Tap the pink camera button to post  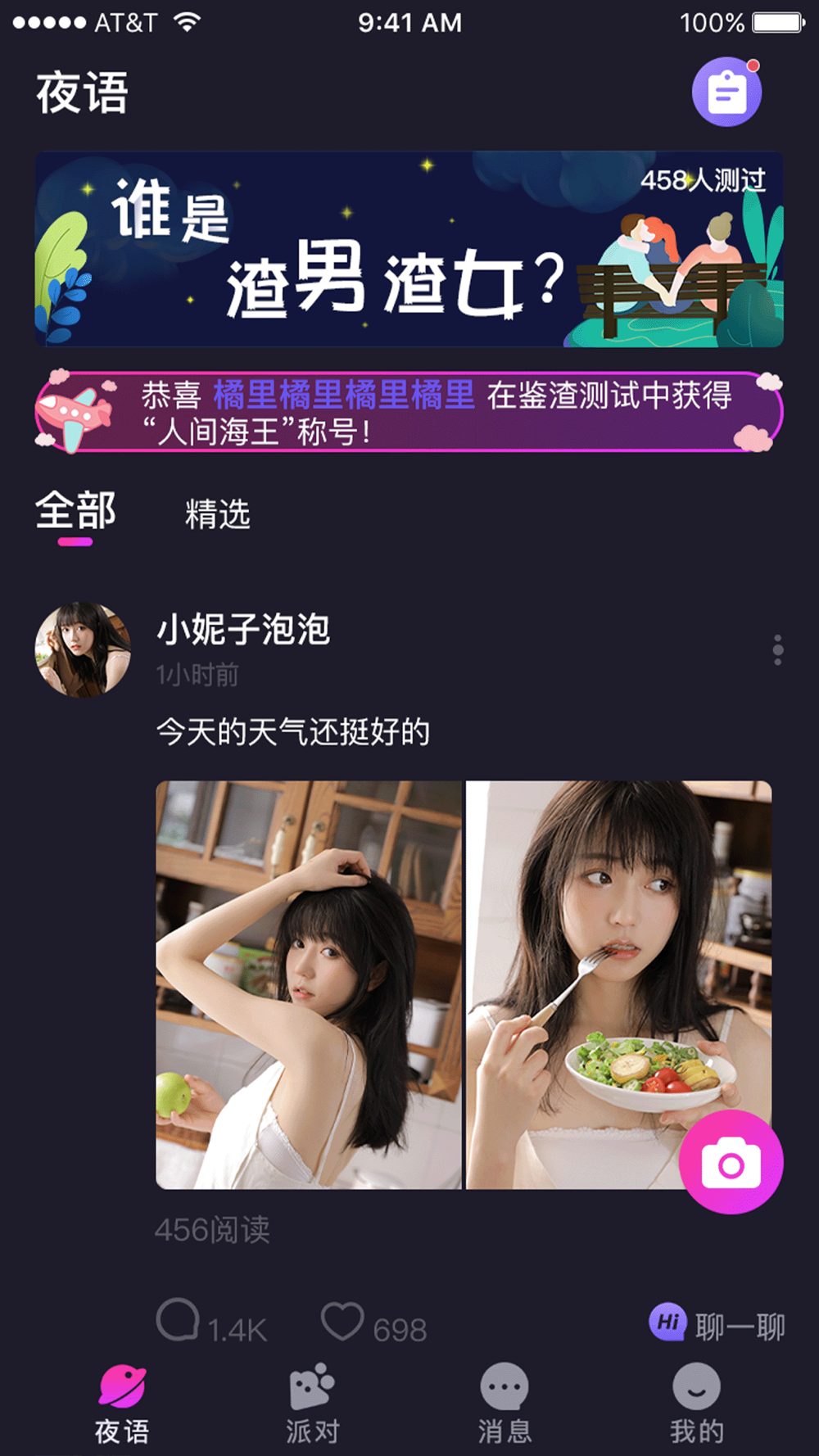coord(731,1163)
